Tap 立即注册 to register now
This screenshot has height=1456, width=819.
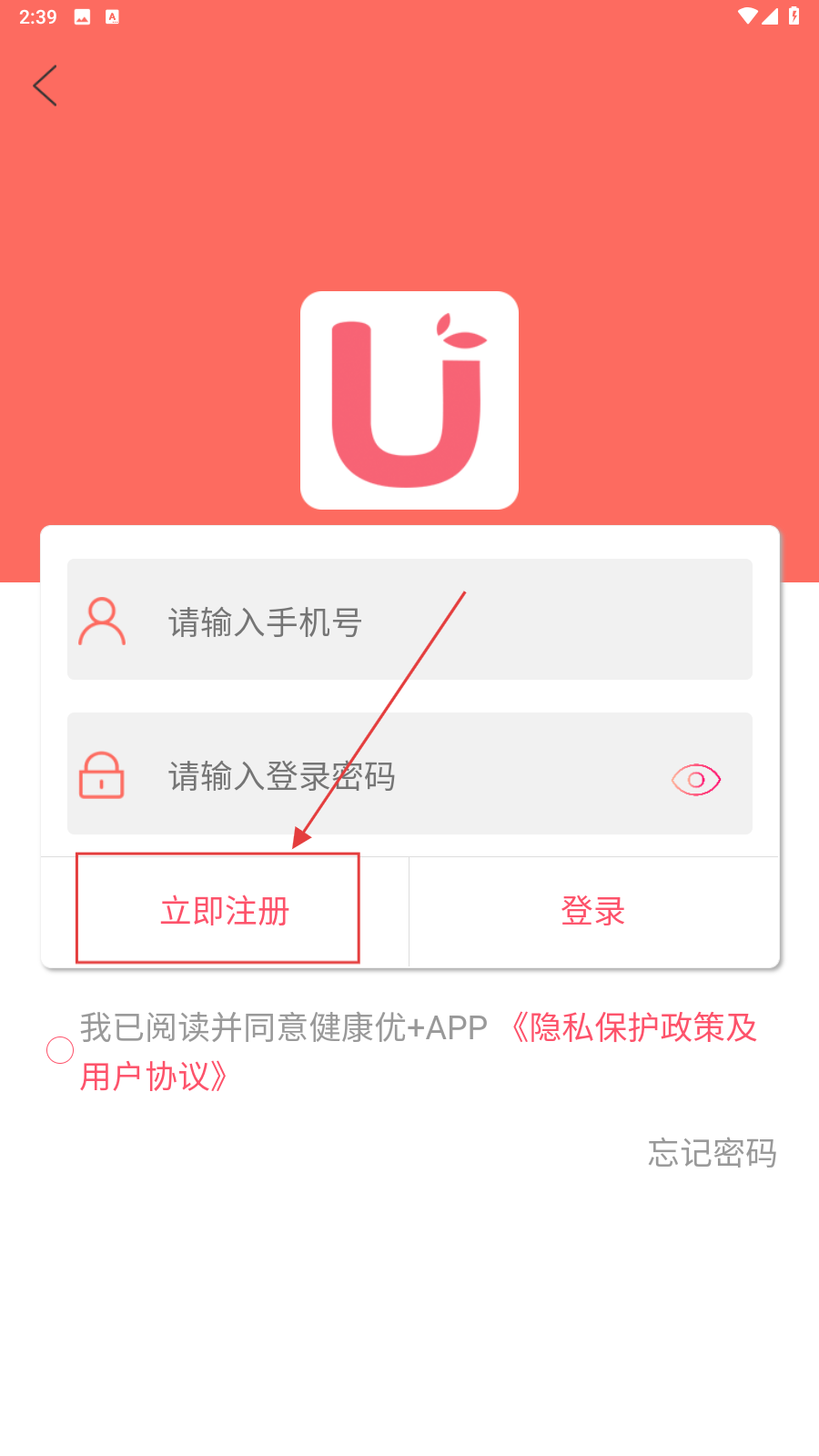click(x=224, y=911)
